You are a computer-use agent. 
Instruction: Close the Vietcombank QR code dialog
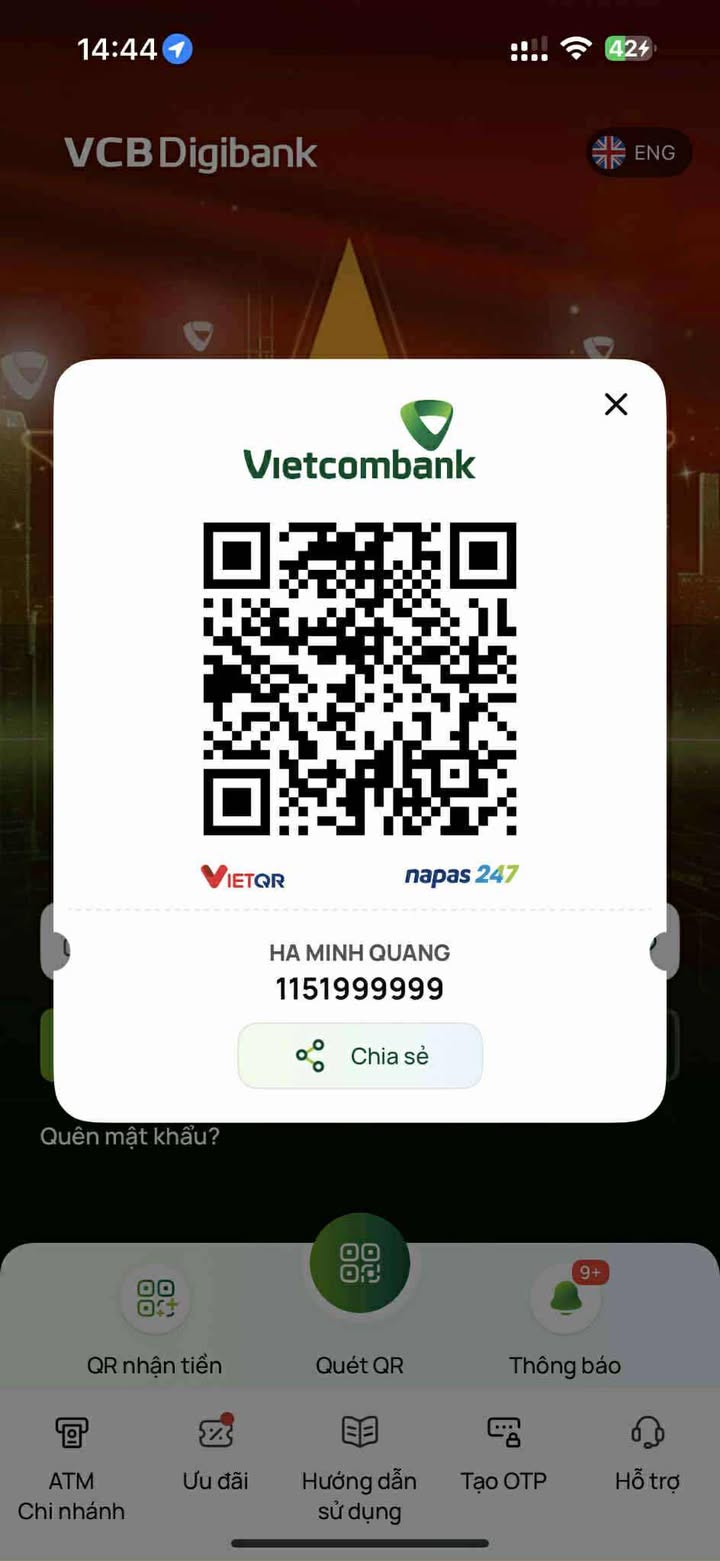click(x=616, y=404)
